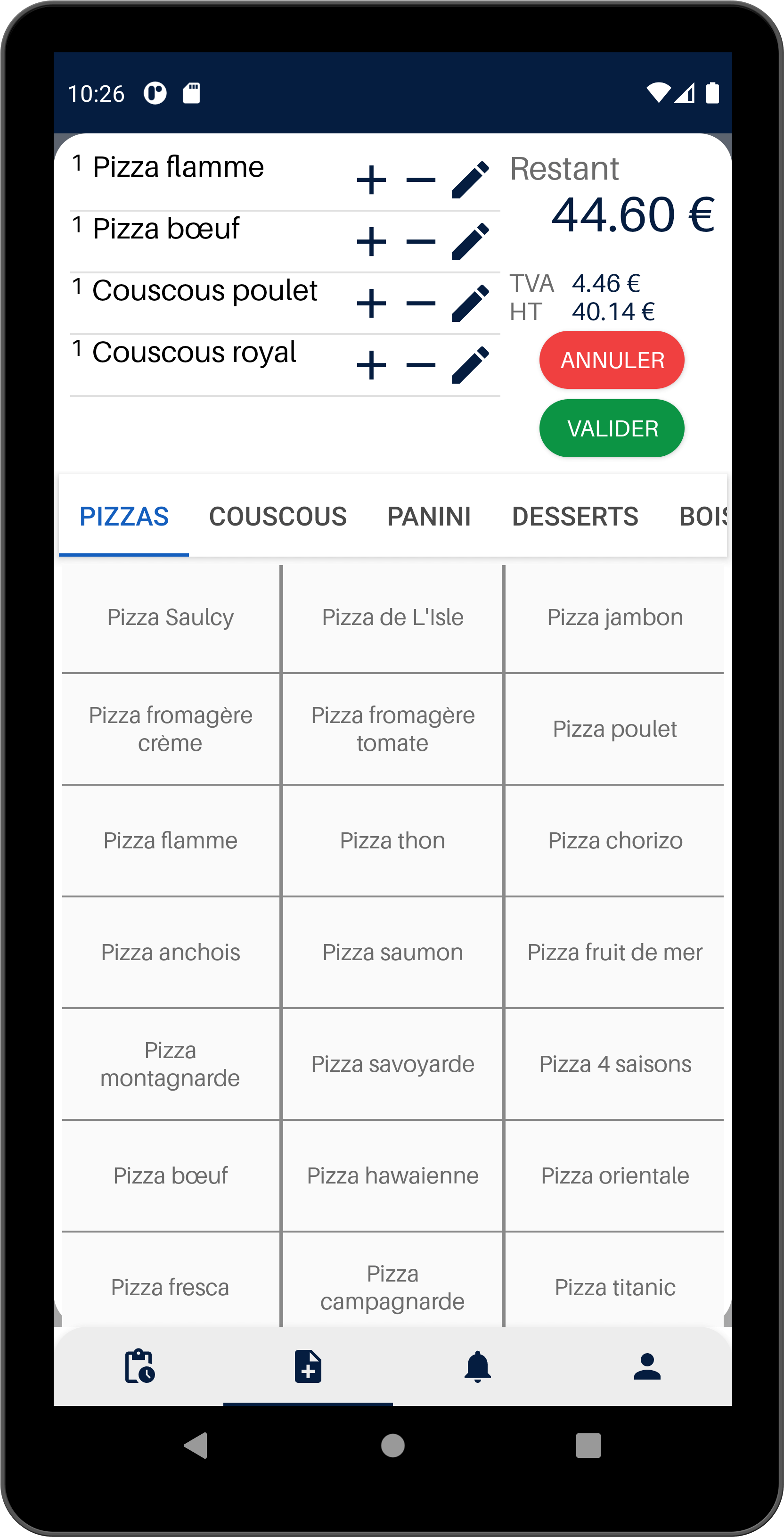Viewport: 784px width, 1537px height.
Task: Go back with the system back button
Action: [x=196, y=1446]
